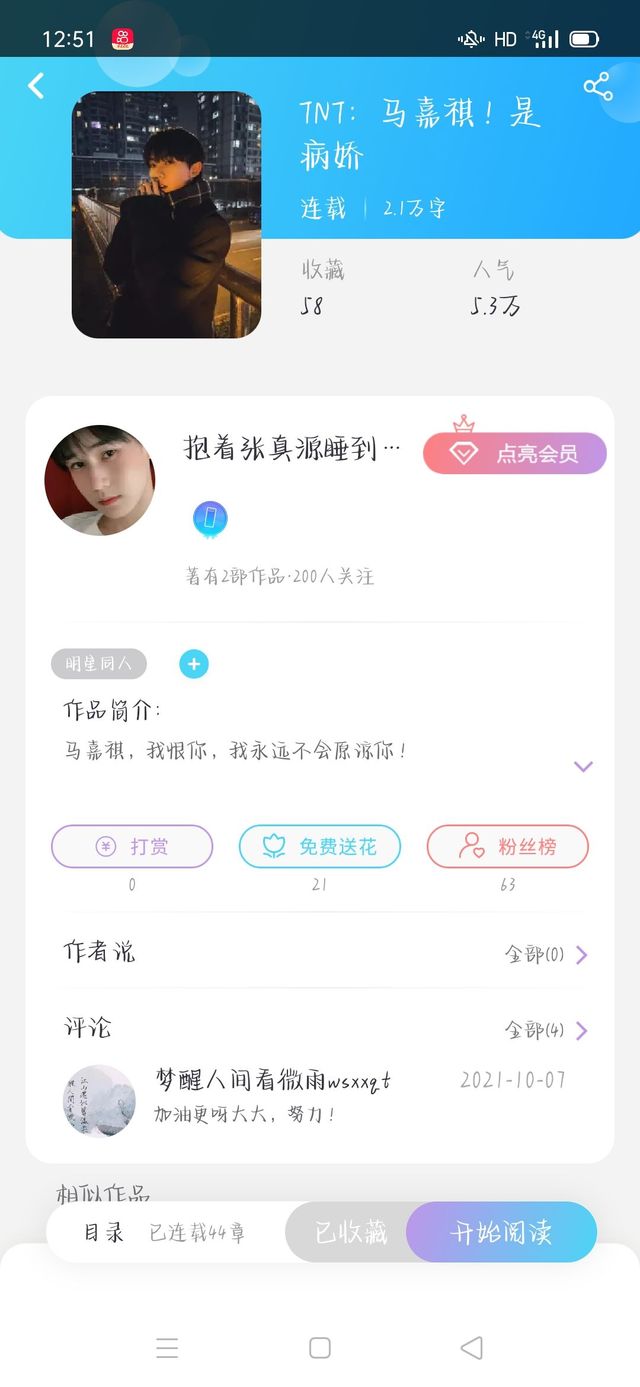Open the 明星同人 tag

[99, 664]
